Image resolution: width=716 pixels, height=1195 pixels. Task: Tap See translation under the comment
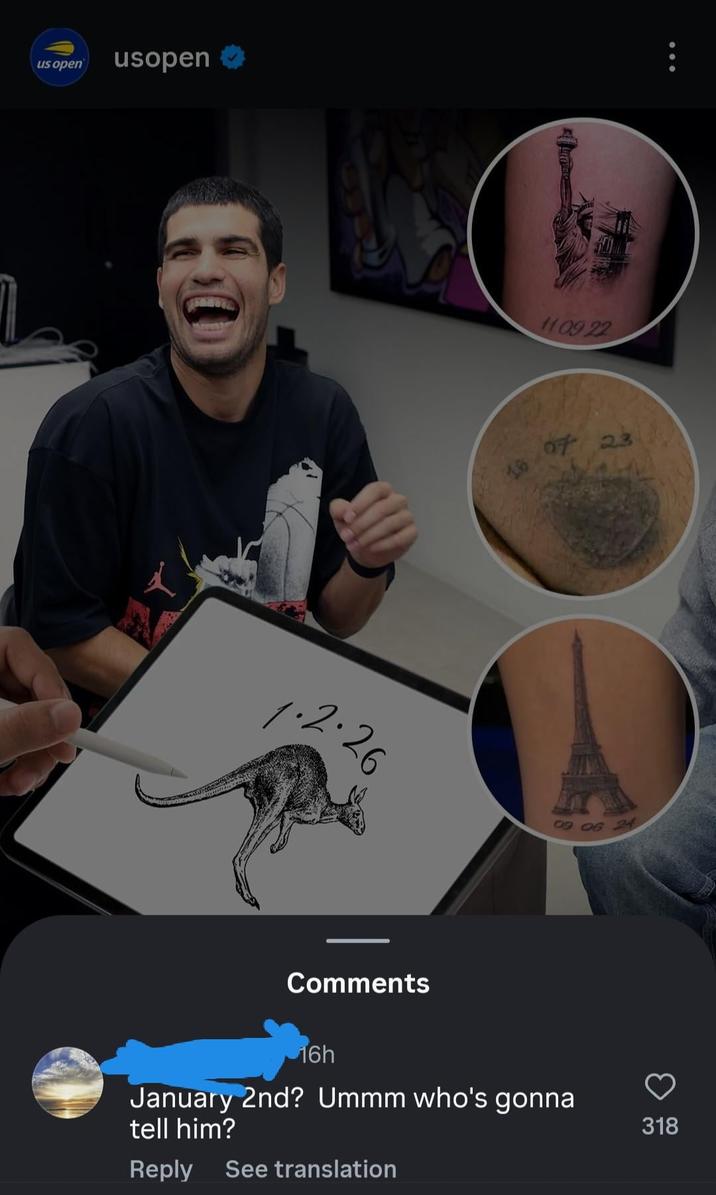(310, 1168)
